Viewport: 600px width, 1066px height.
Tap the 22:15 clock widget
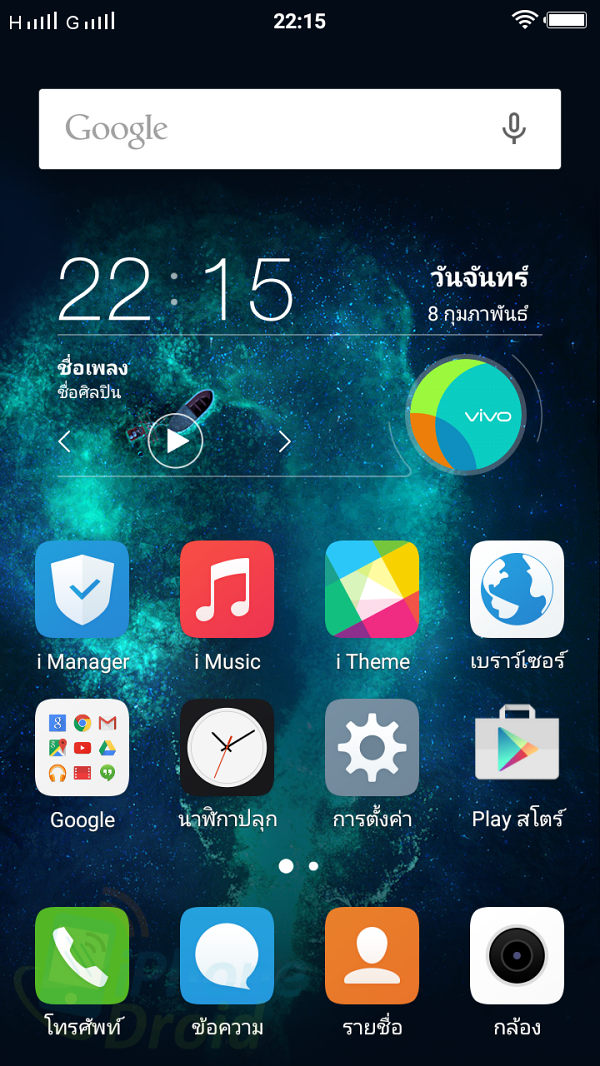[175, 289]
